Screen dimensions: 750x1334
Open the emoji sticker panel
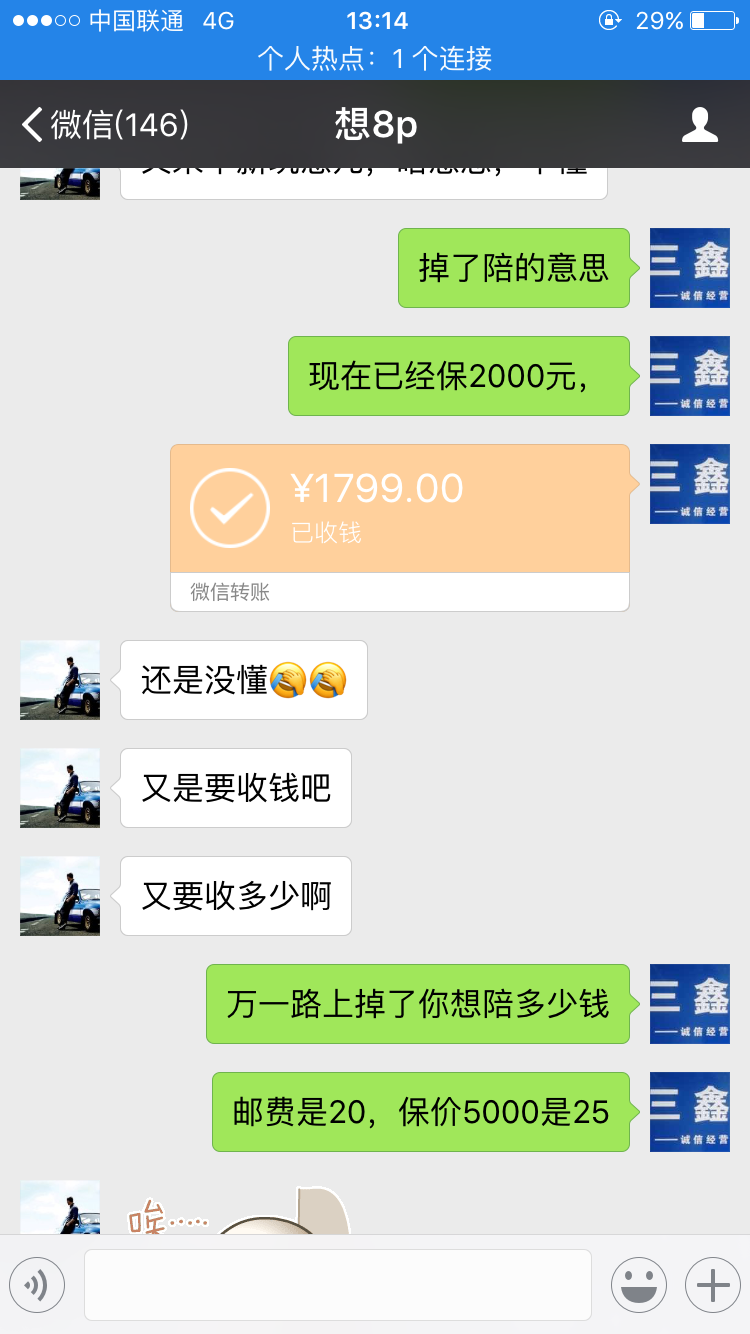[638, 1284]
